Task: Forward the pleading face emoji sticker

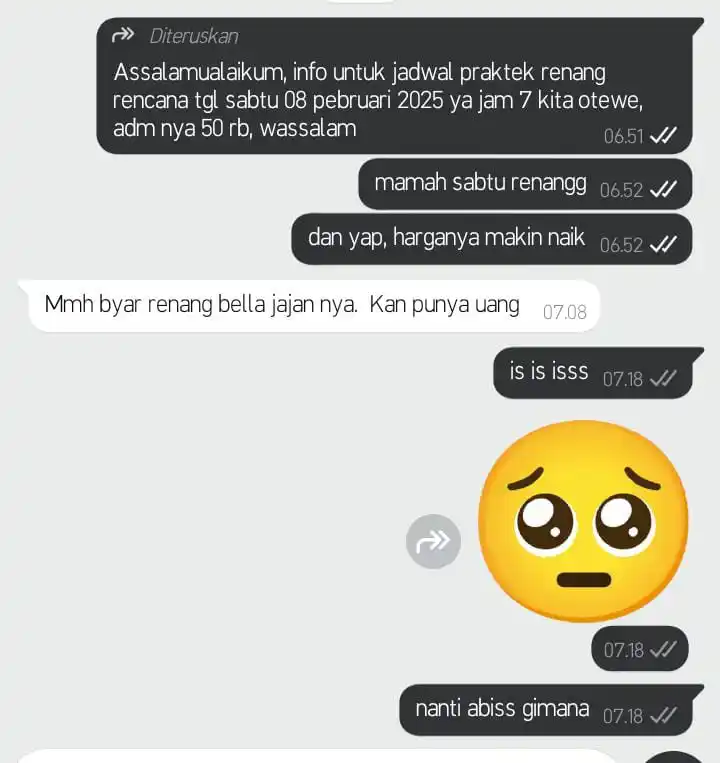Action: click(433, 542)
